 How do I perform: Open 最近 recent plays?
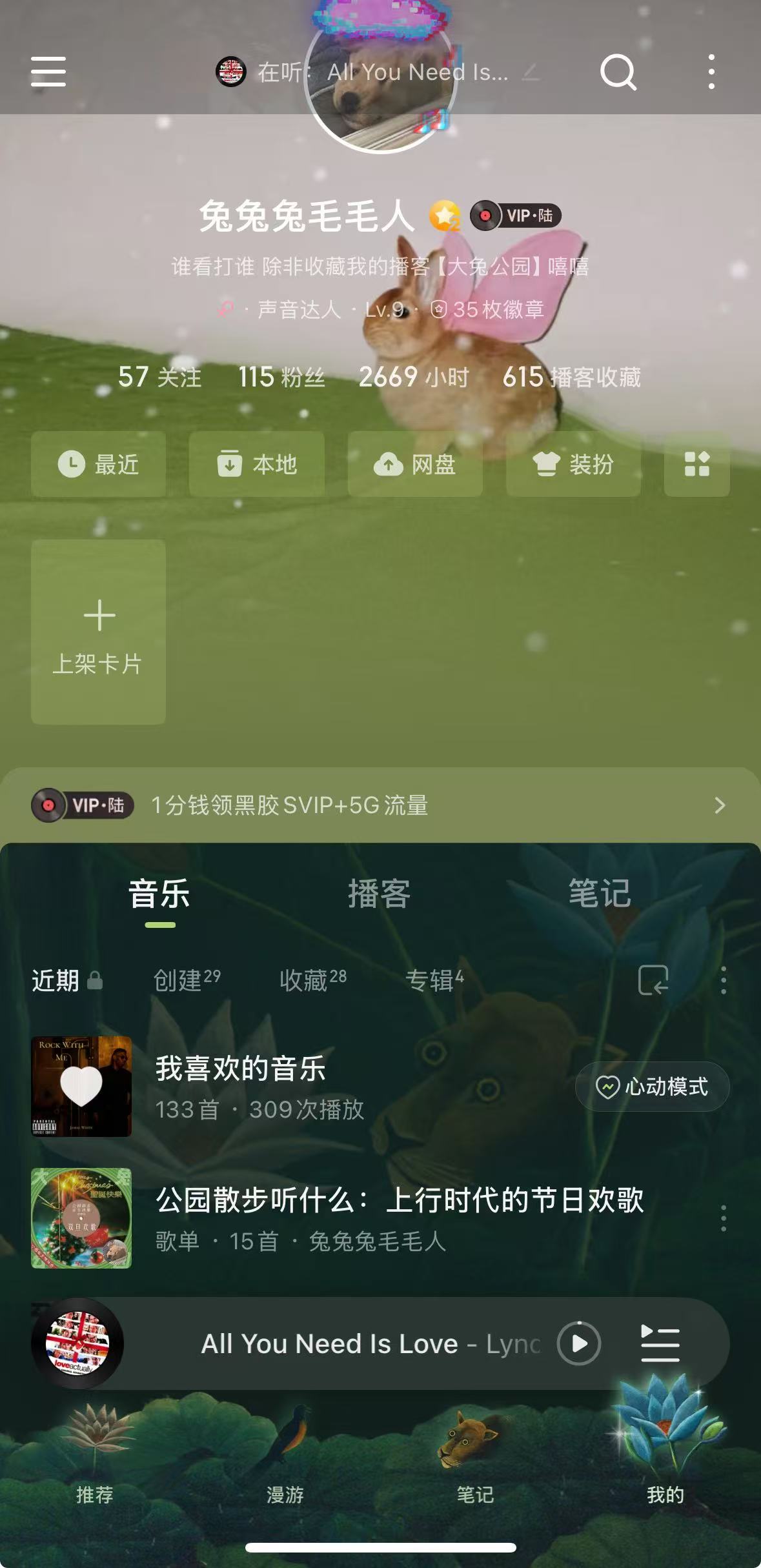click(x=99, y=464)
